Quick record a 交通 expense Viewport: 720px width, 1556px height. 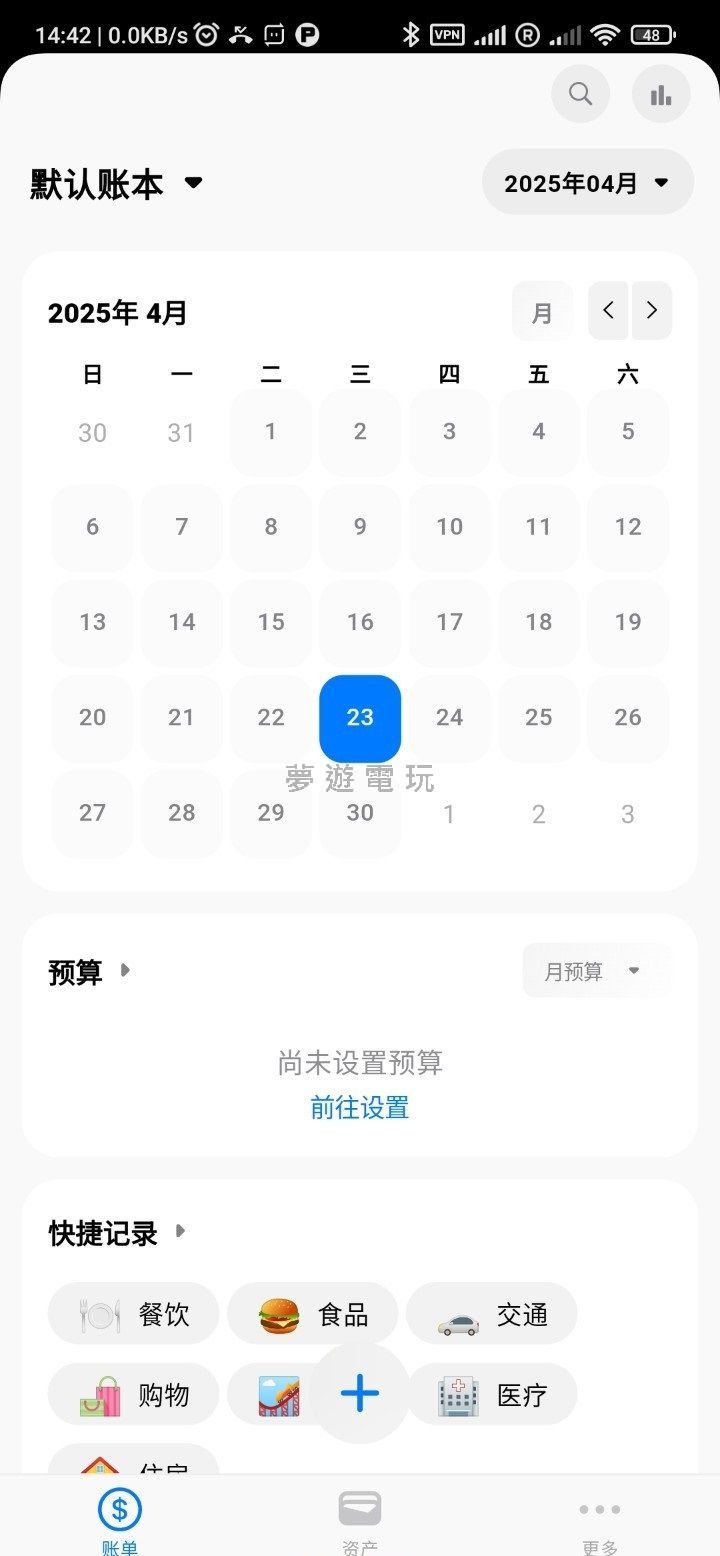pos(492,1314)
